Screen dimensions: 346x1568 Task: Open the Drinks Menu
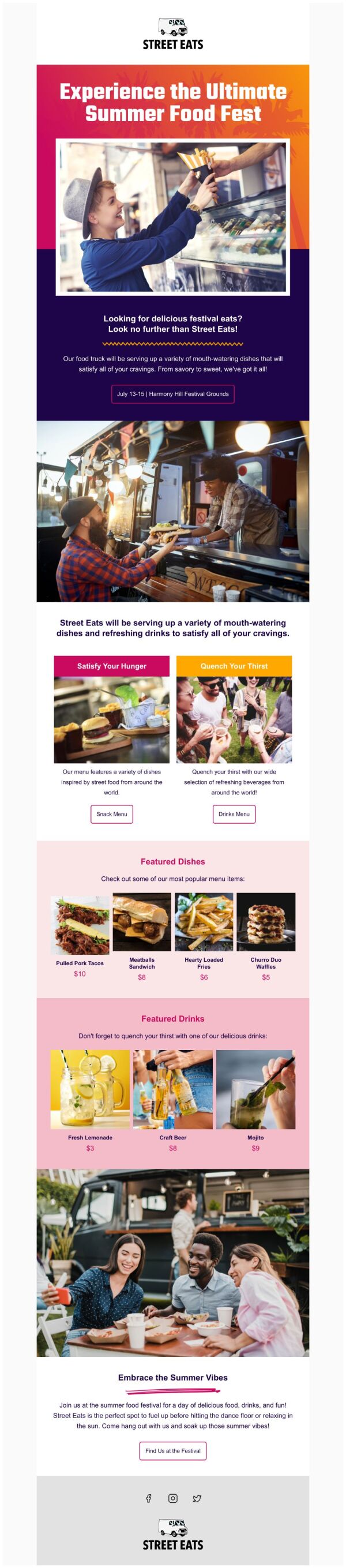234,814
